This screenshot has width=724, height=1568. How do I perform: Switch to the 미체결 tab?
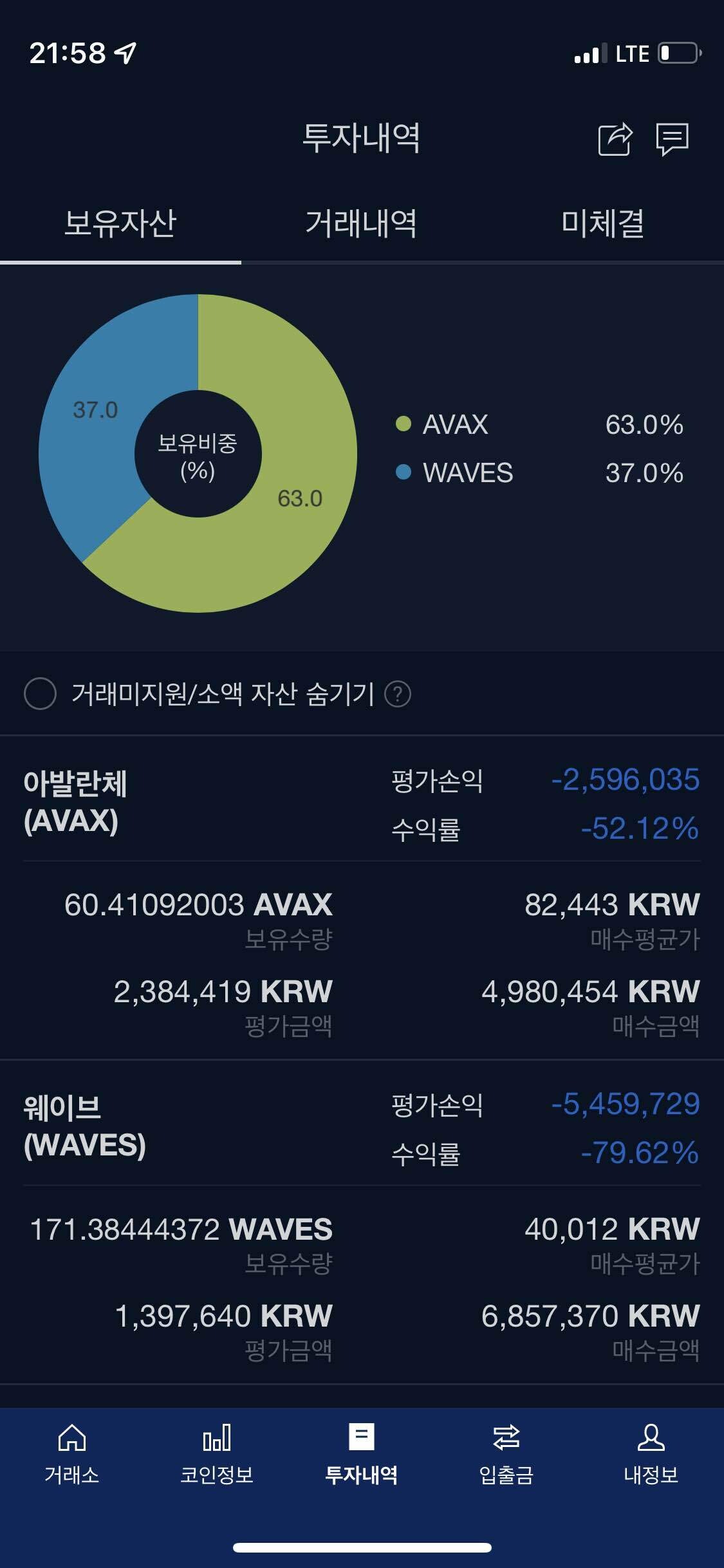tap(602, 223)
